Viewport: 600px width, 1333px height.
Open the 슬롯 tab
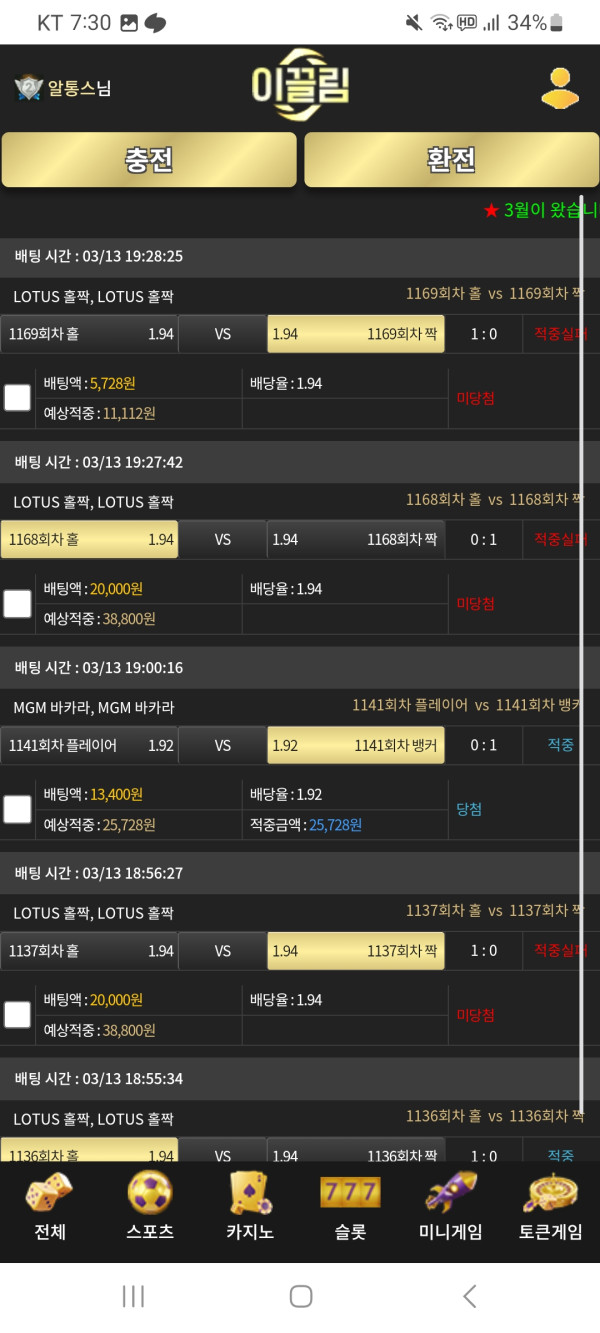(350, 1206)
